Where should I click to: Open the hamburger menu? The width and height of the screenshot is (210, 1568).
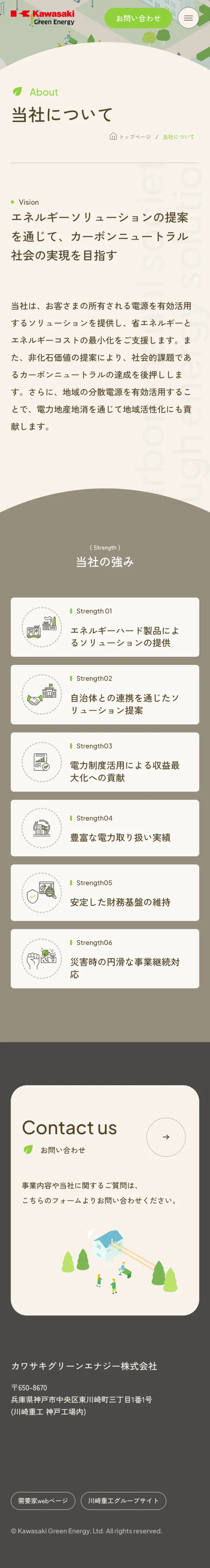pos(188,18)
